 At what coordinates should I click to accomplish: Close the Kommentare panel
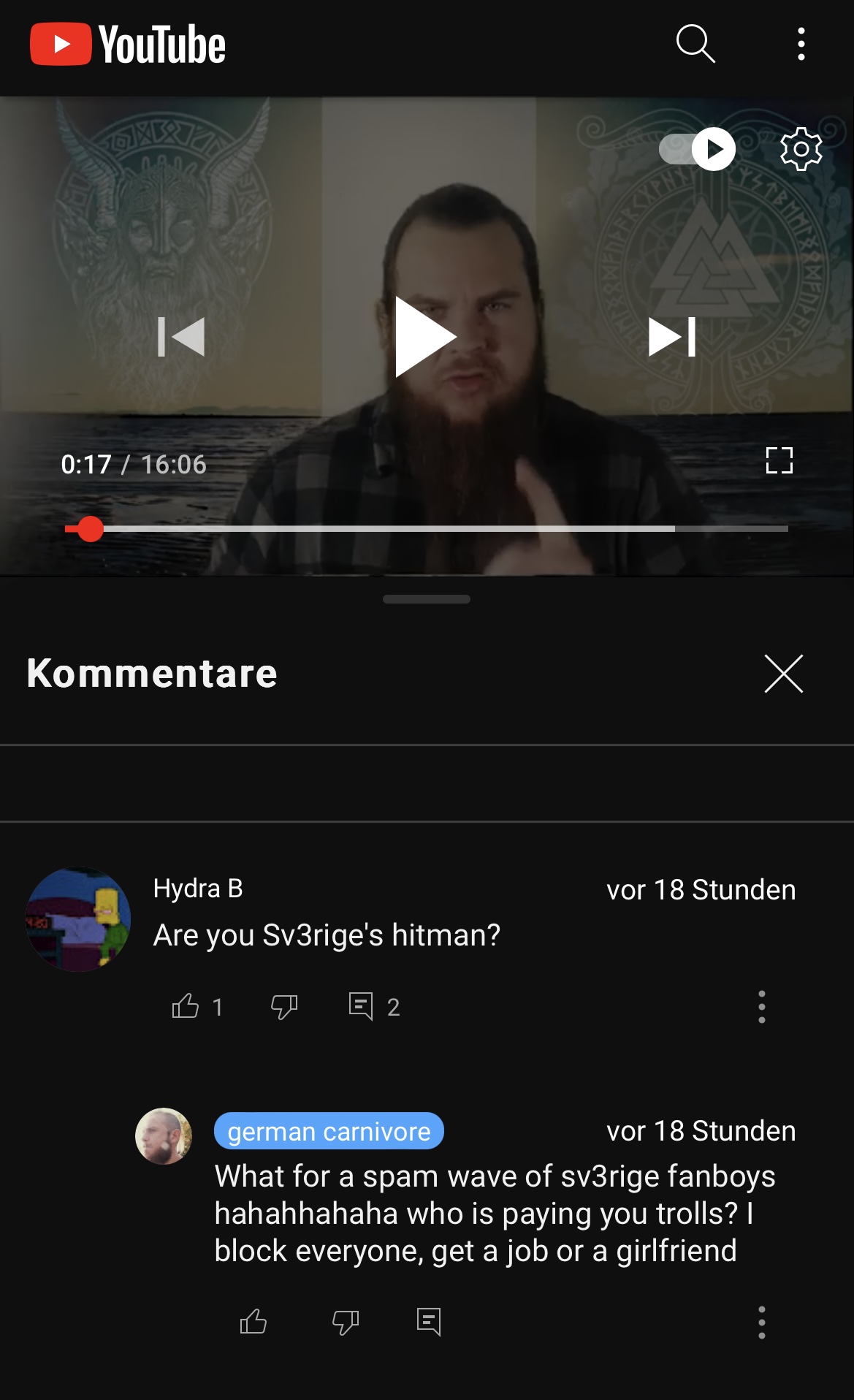[x=784, y=673]
